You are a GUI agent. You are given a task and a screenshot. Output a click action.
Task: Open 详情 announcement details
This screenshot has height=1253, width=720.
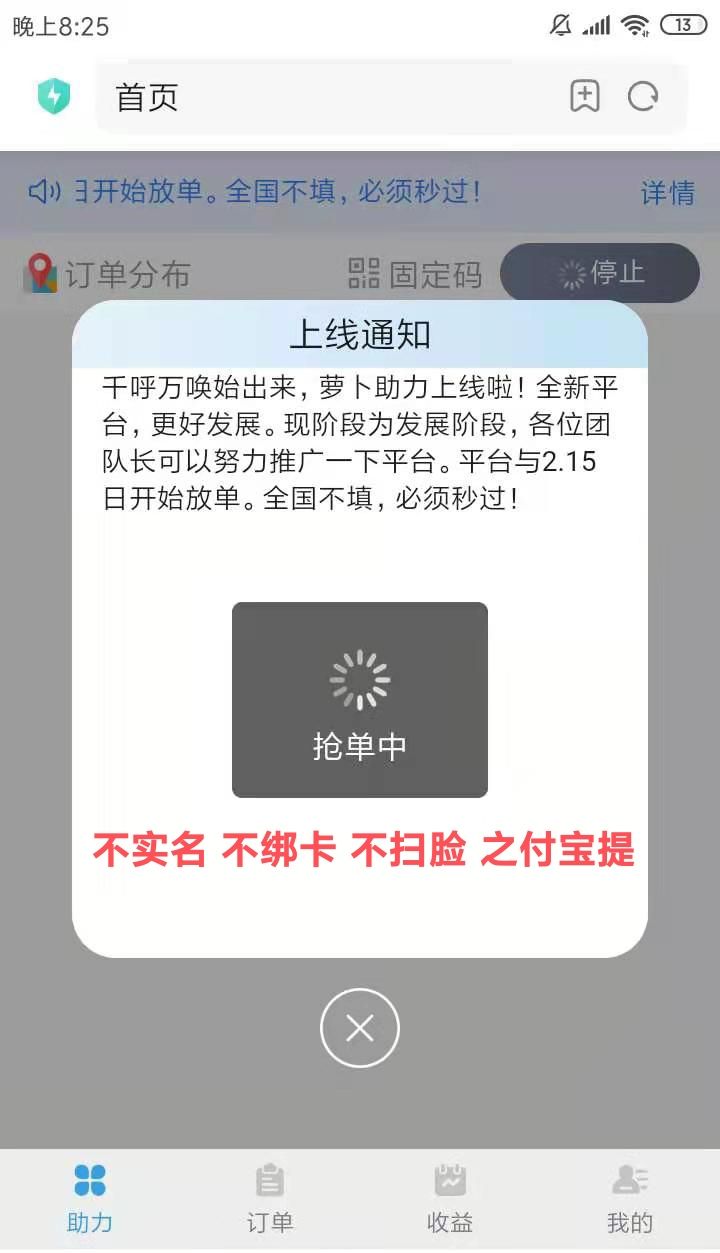click(667, 193)
